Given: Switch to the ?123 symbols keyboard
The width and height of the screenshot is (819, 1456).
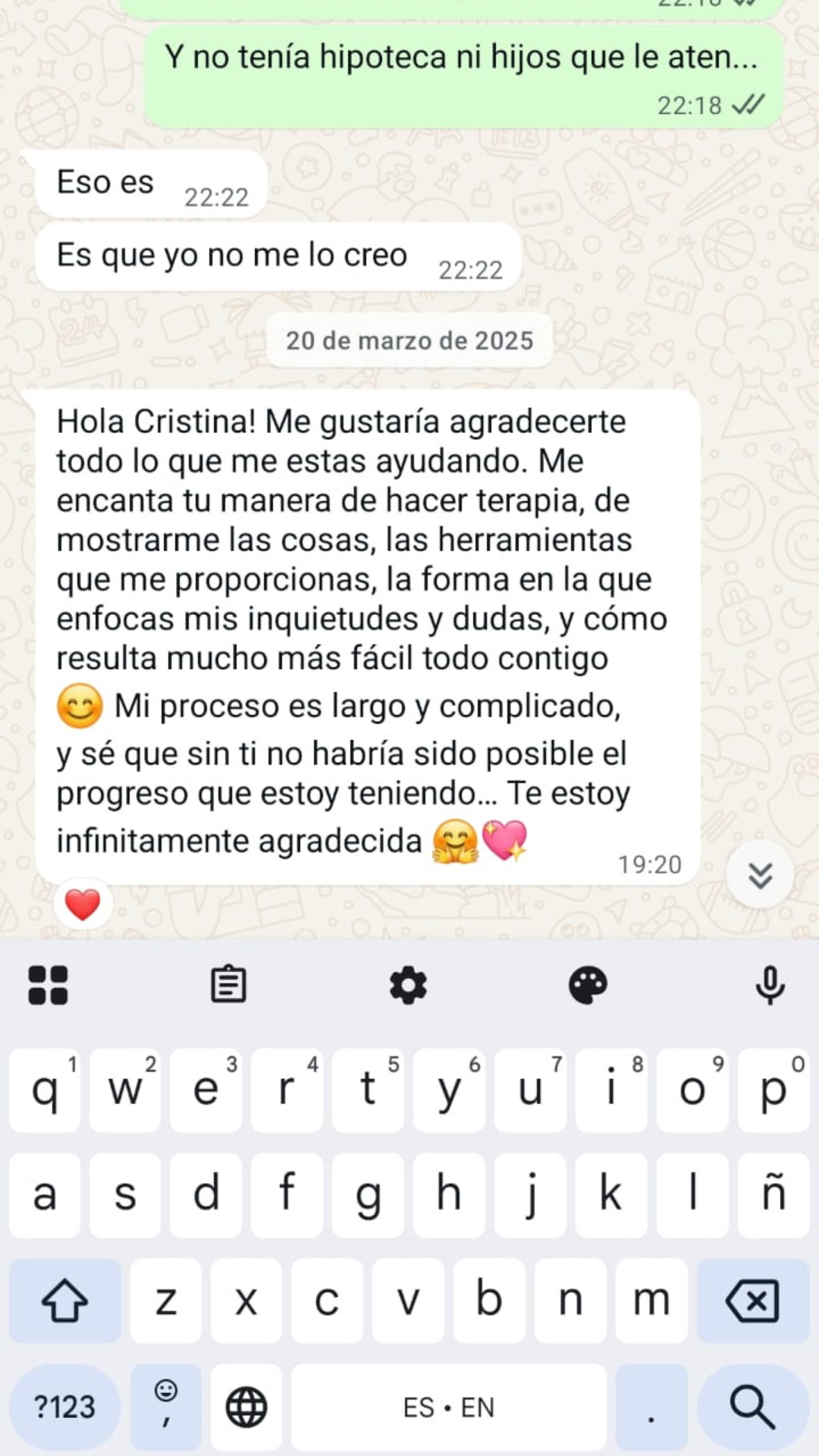Looking at the screenshot, I should tap(65, 1407).
